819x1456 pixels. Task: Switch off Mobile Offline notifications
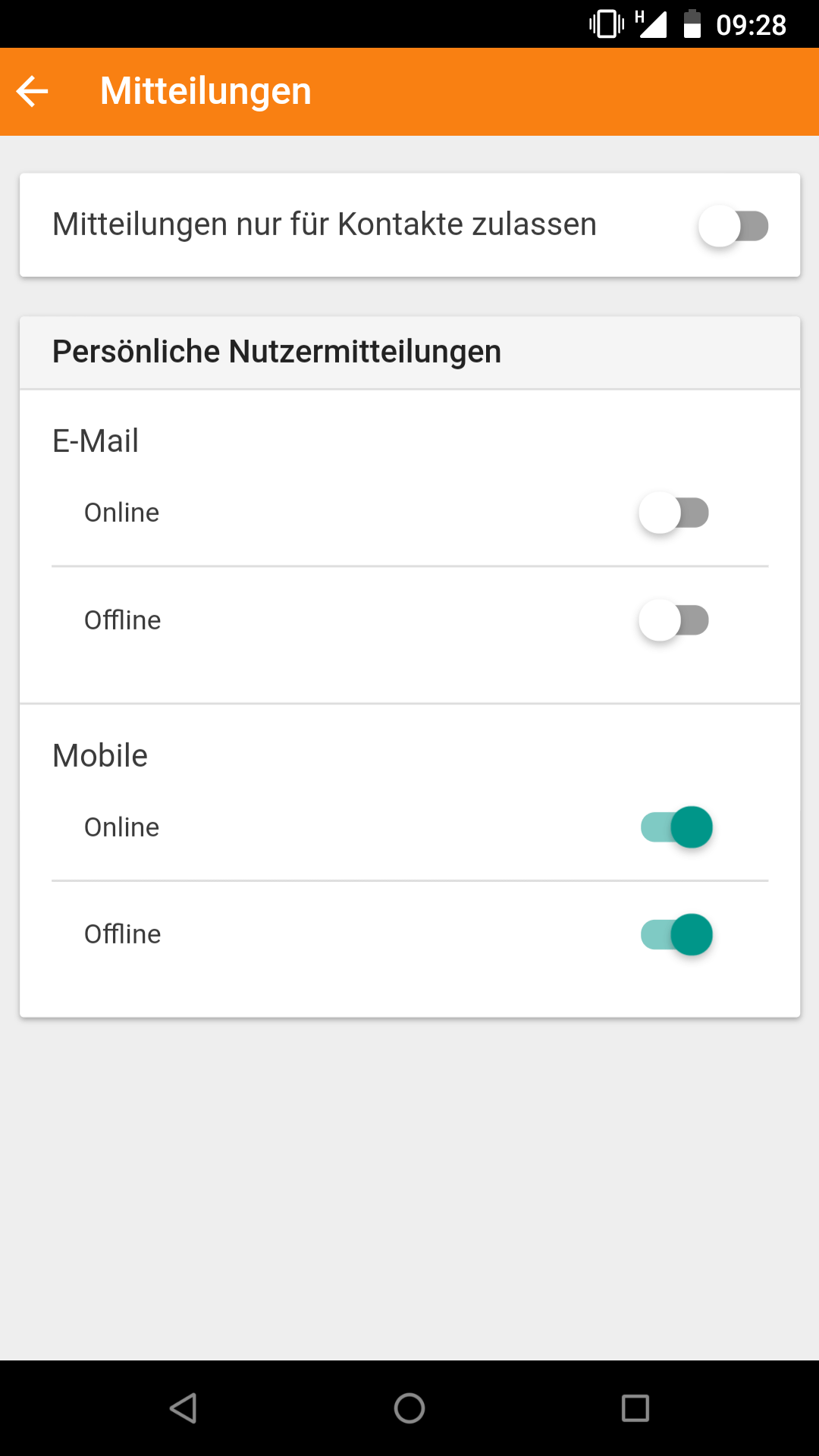point(676,934)
